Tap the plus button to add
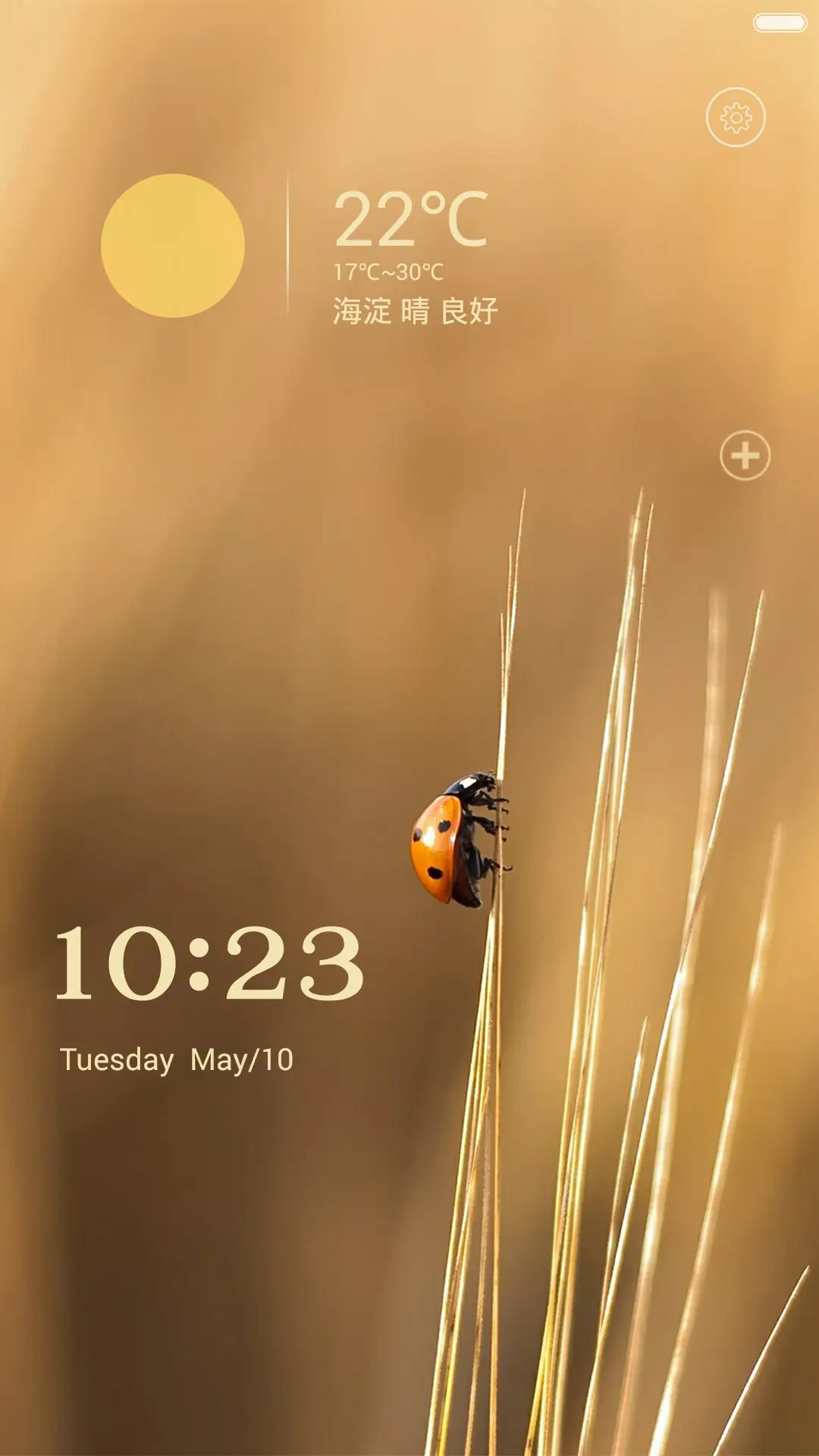Viewport: 819px width, 1456px height. pyautogui.click(x=745, y=456)
